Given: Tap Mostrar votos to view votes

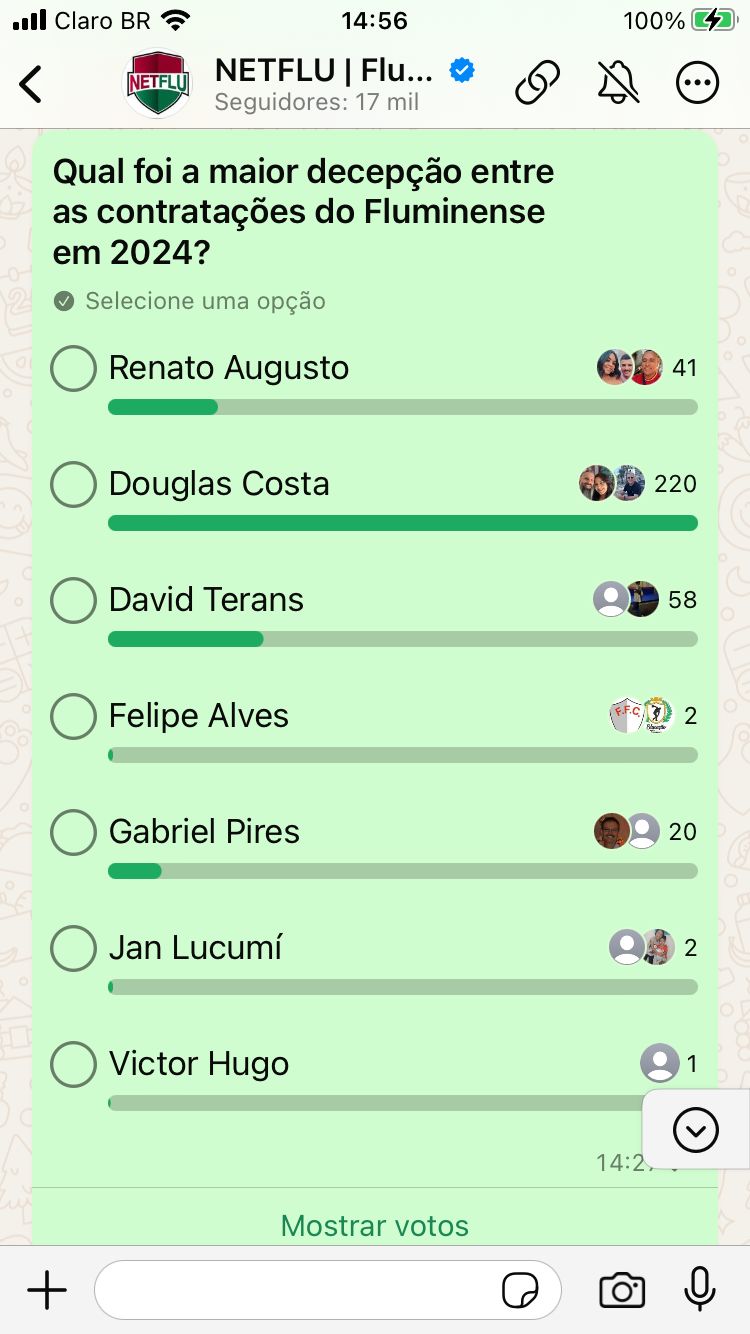Looking at the screenshot, I should [375, 1225].
